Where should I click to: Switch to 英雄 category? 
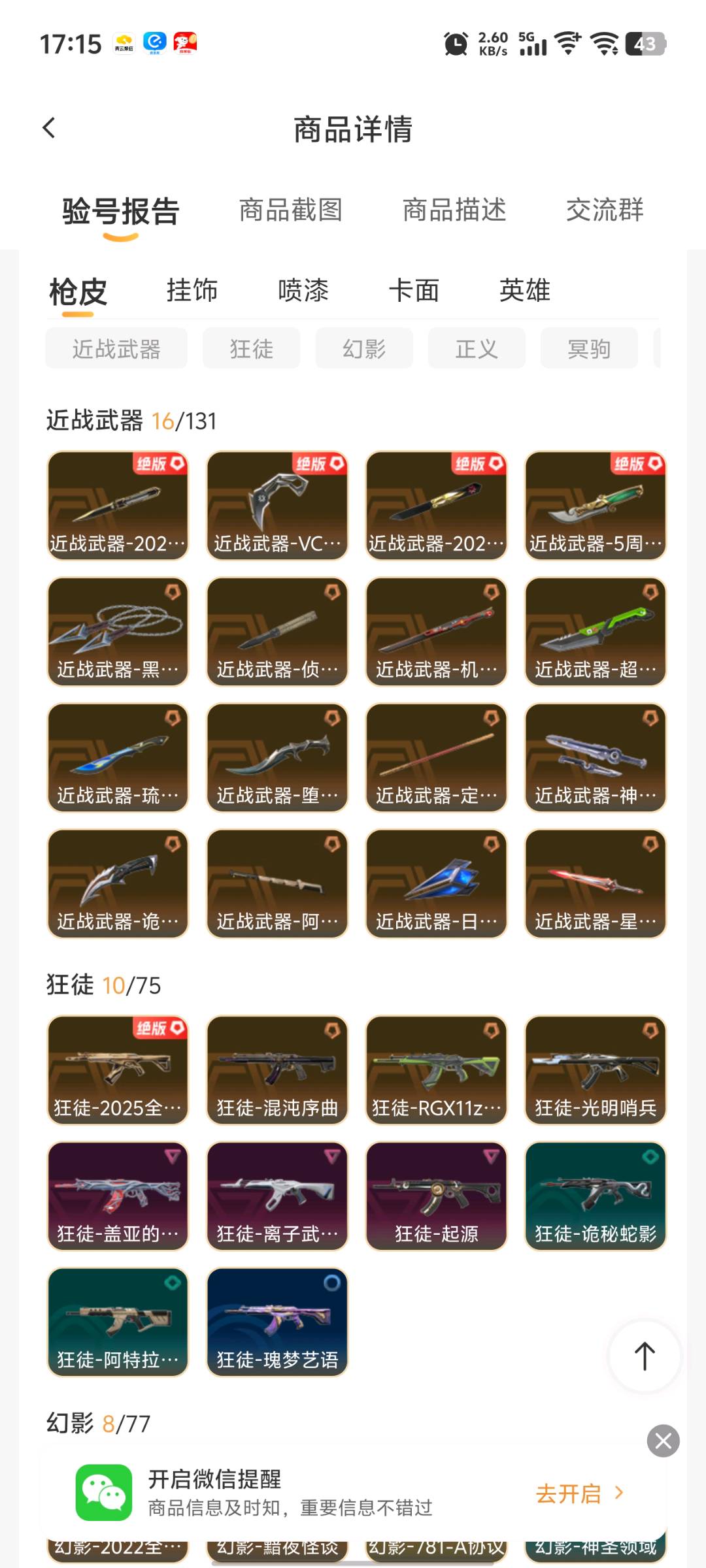coord(525,291)
